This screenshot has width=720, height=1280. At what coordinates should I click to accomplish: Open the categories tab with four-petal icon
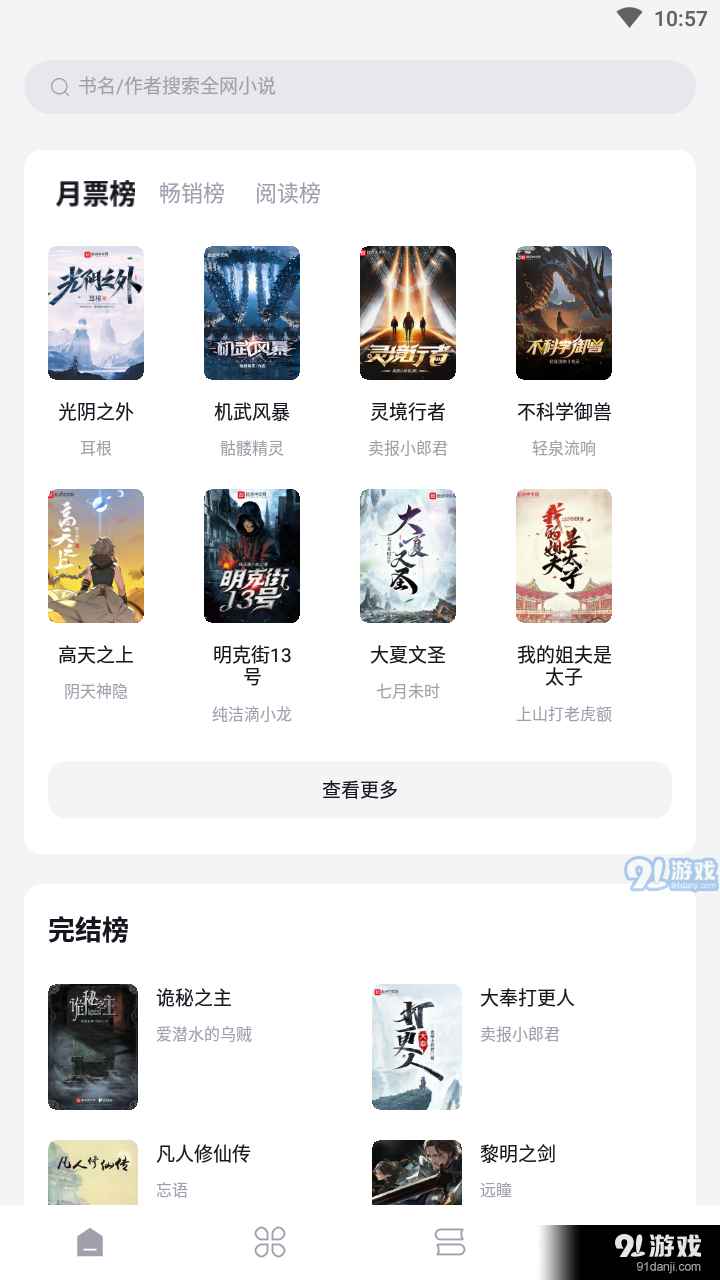point(270,1242)
